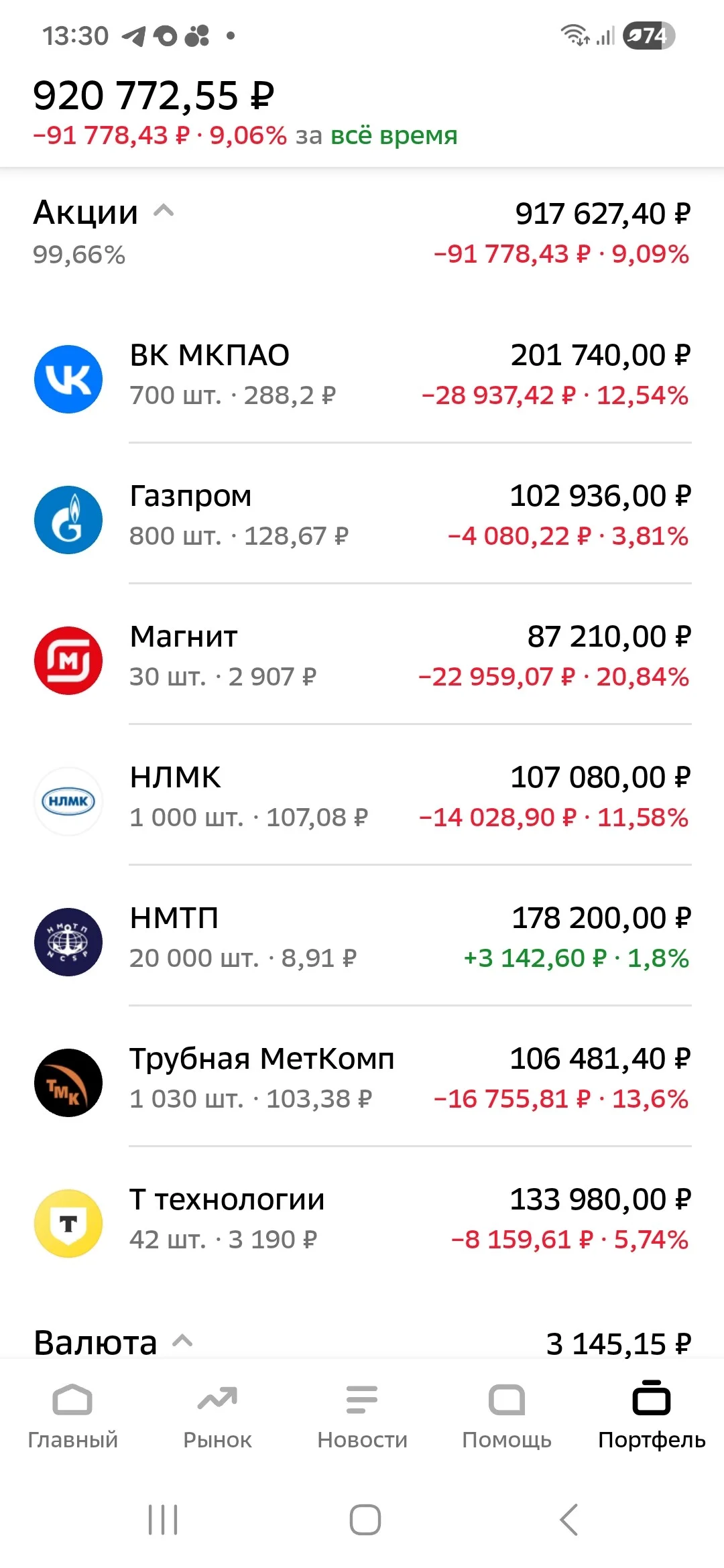The height and width of the screenshot is (1568, 724).
Task: Tap the system back button
Action: coord(568,1519)
